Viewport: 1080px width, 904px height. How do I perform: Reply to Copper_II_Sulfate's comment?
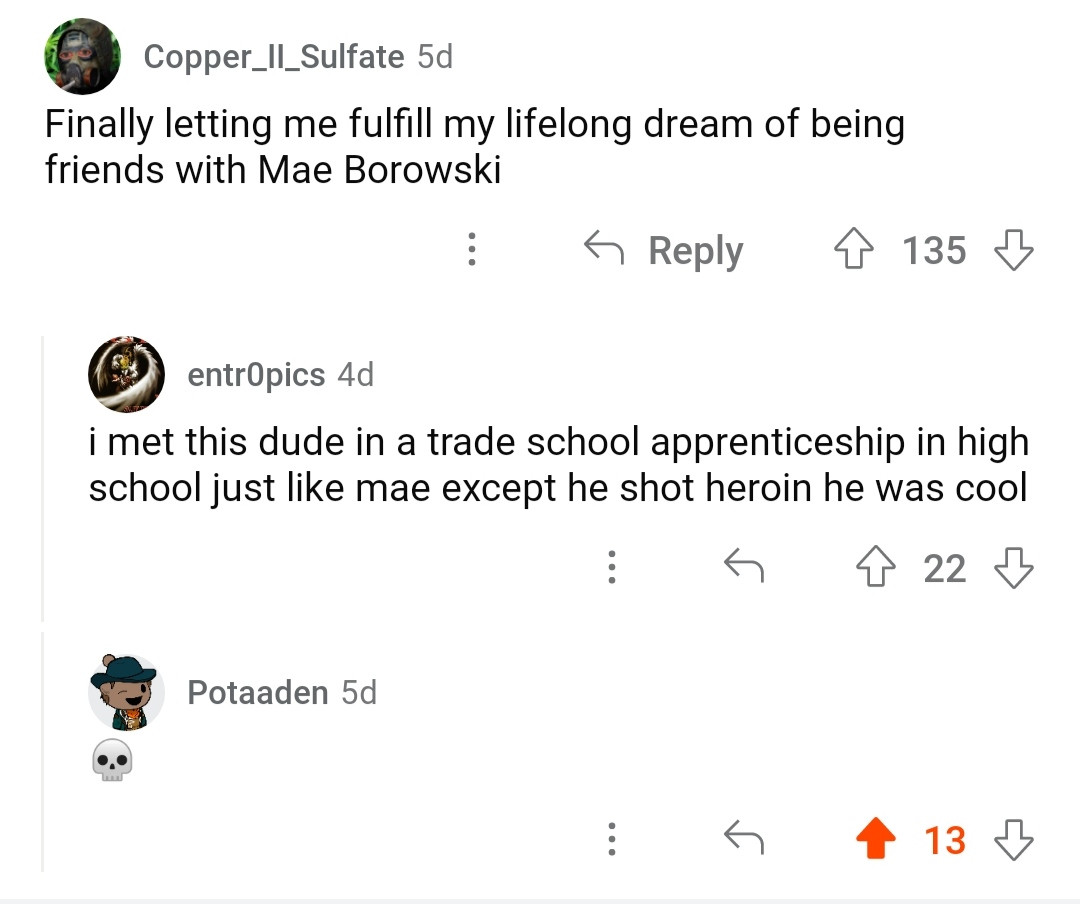[x=664, y=250]
